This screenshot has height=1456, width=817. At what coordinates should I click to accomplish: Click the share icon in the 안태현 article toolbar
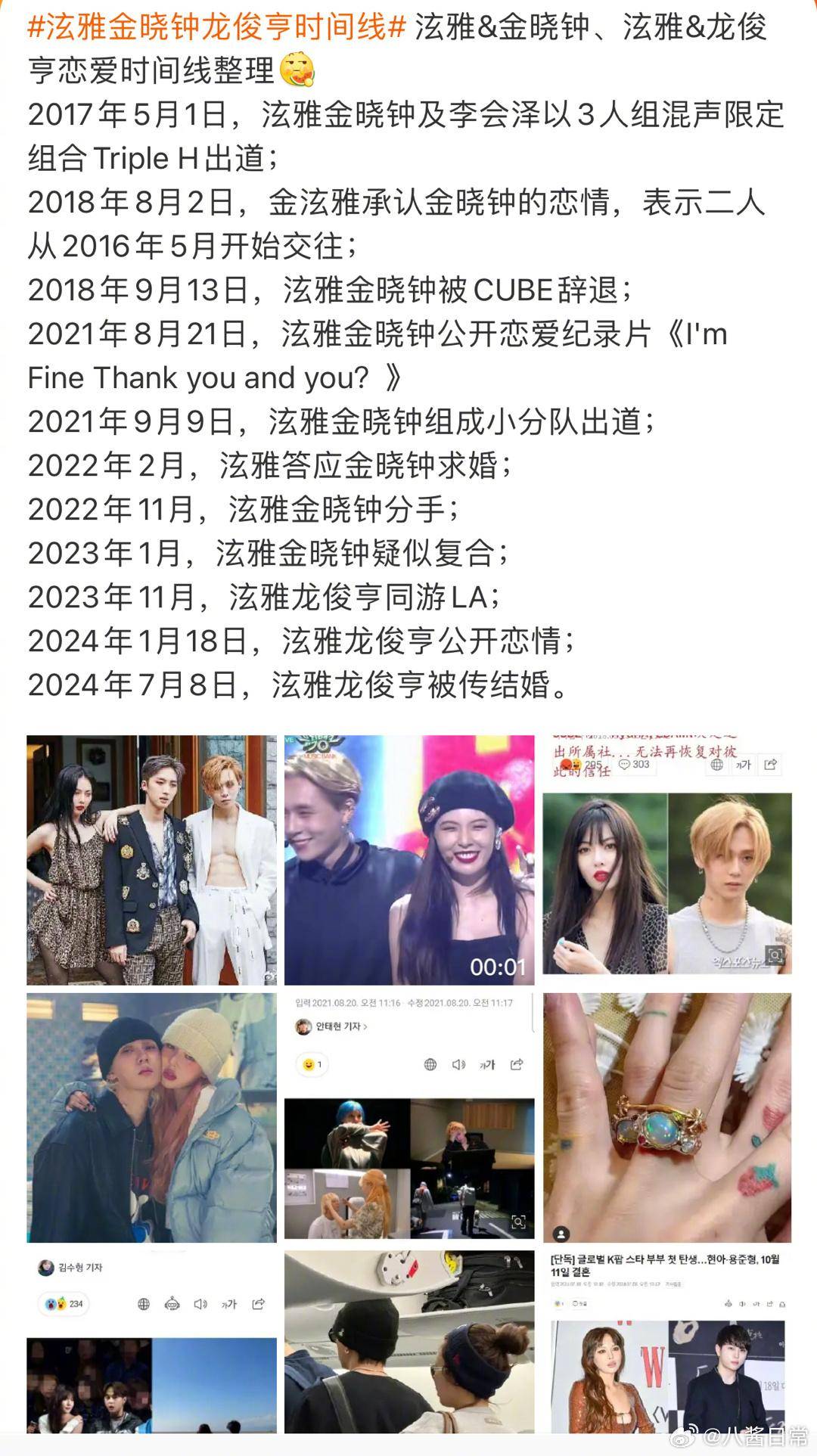pyautogui.click(x=517, y=1064)
